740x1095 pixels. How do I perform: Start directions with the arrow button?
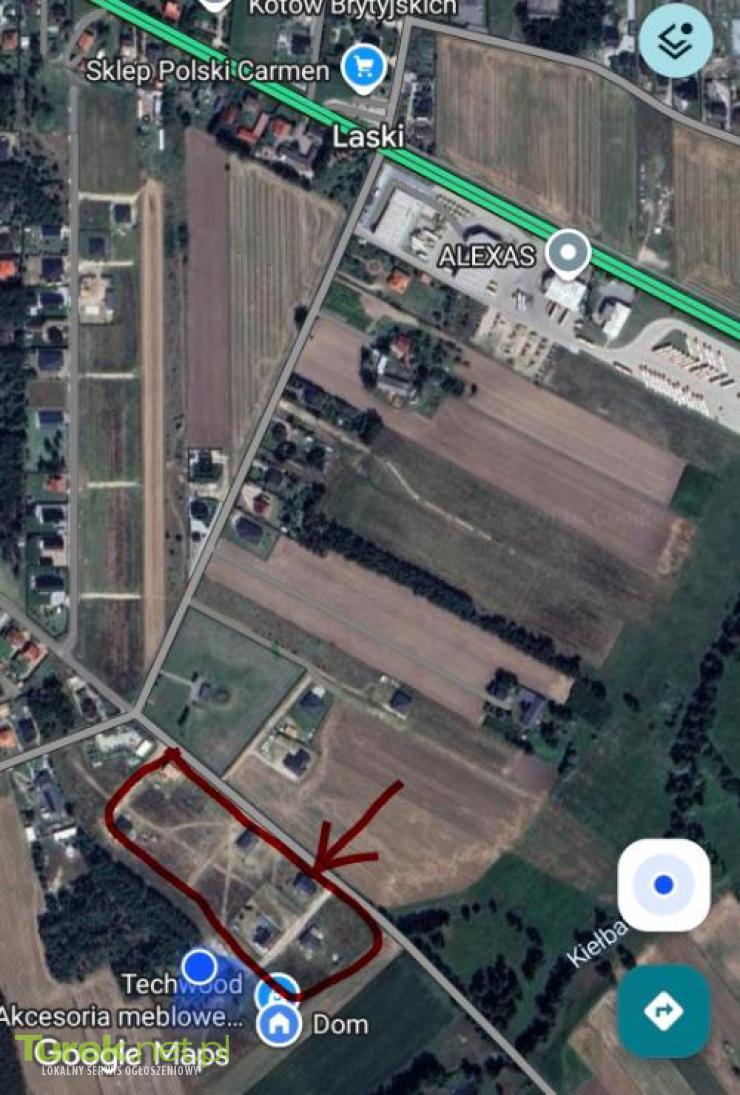663,1011
